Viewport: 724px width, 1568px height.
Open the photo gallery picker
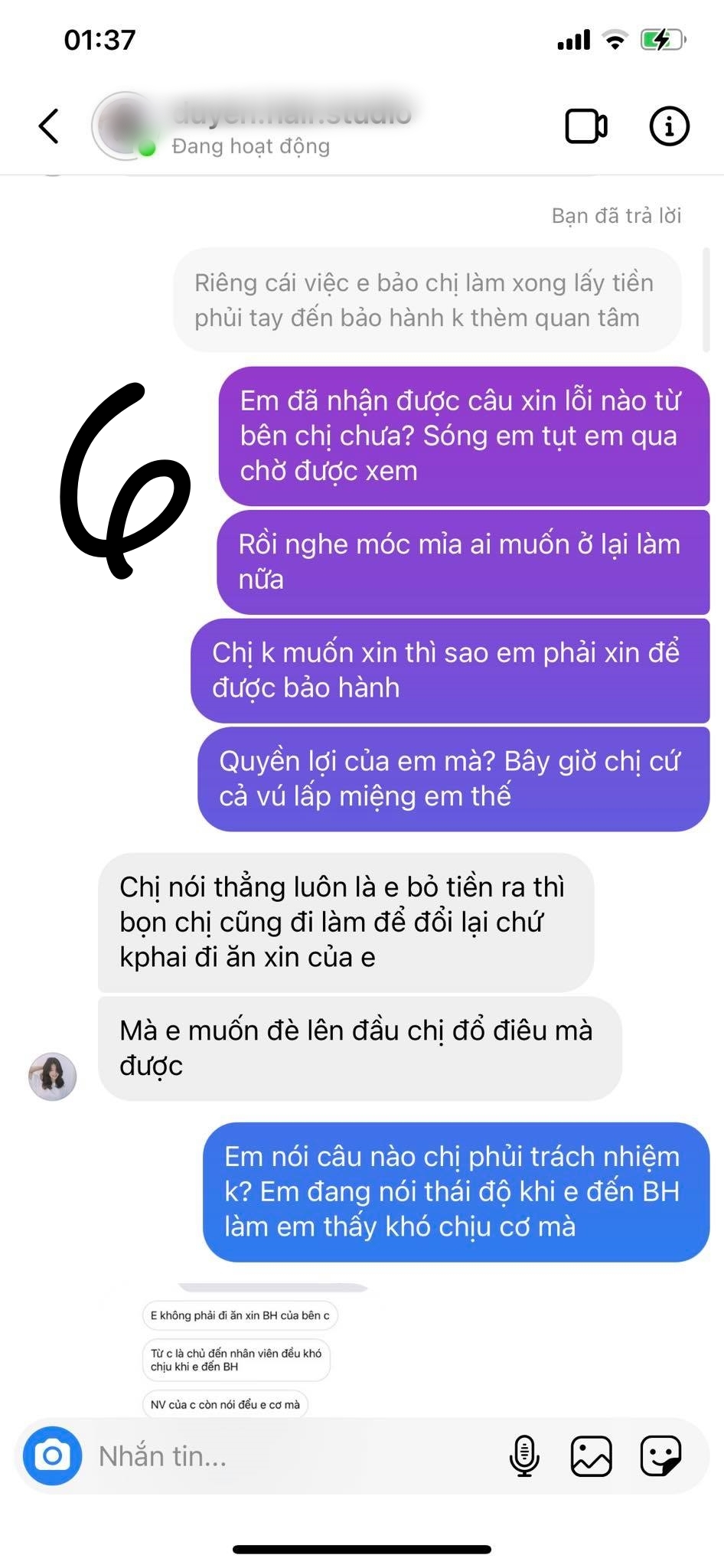[x=591, y=1455]
